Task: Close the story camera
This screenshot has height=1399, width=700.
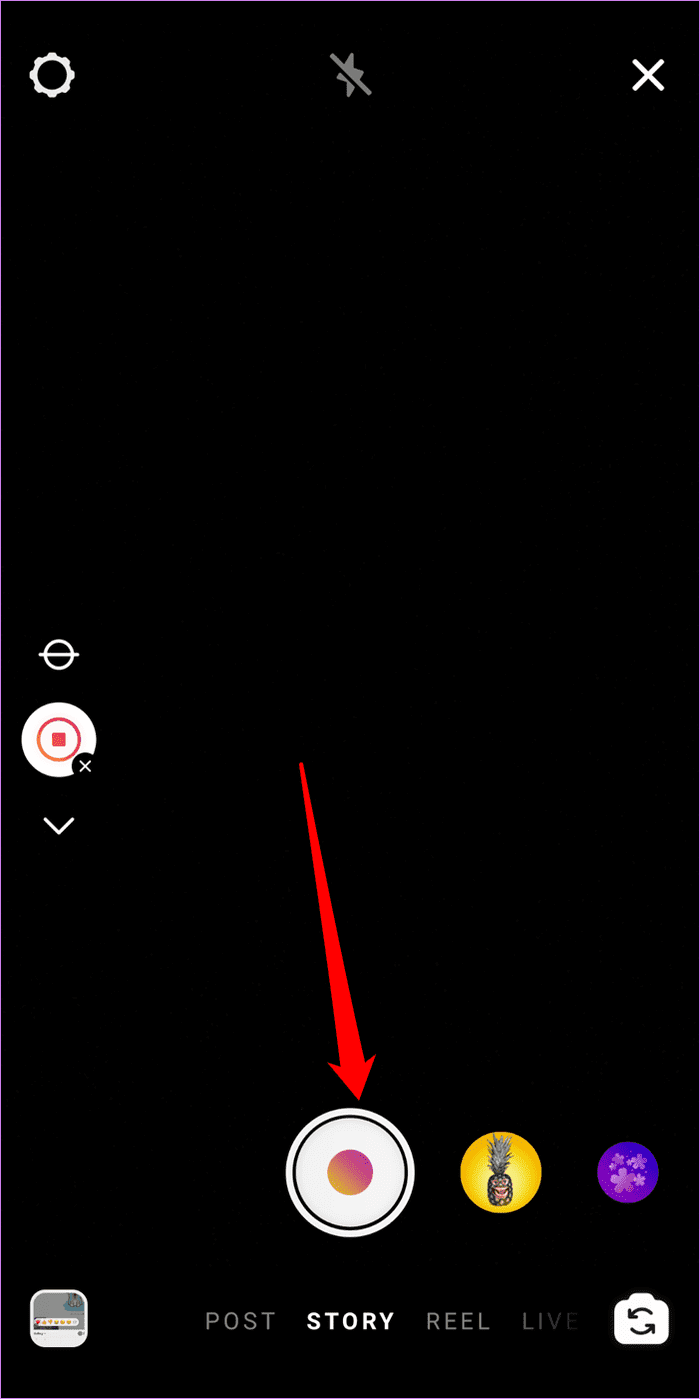Action: [648, 75]
